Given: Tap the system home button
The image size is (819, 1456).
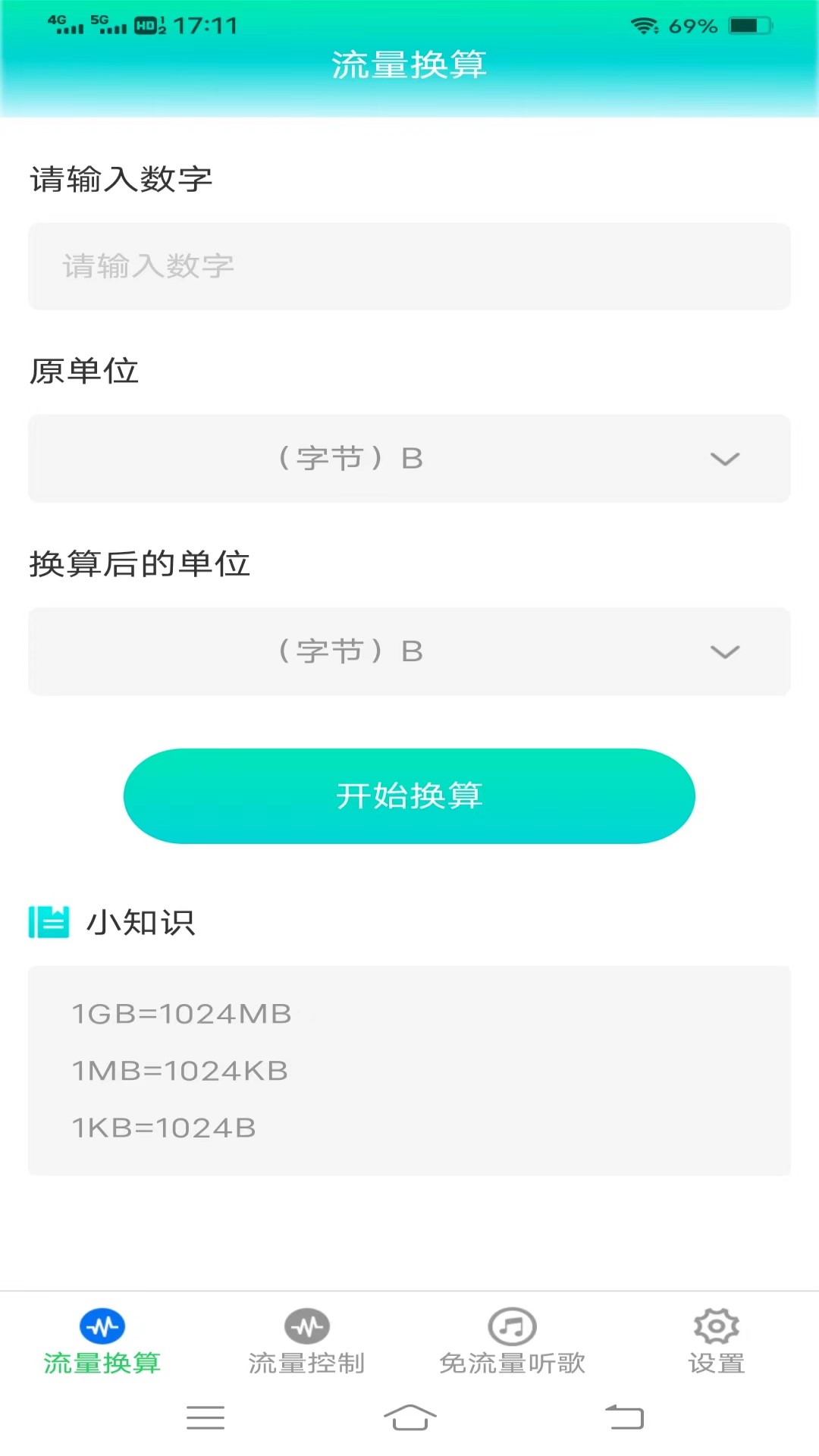Looking at the screenshot, I should (409, 1417).
